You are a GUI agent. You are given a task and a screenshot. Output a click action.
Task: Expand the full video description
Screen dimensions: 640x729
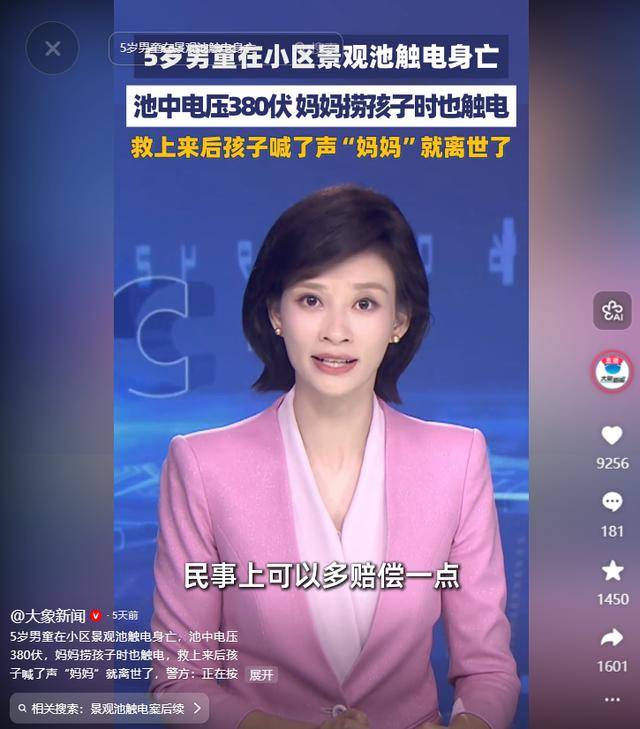tap(260, 675)
